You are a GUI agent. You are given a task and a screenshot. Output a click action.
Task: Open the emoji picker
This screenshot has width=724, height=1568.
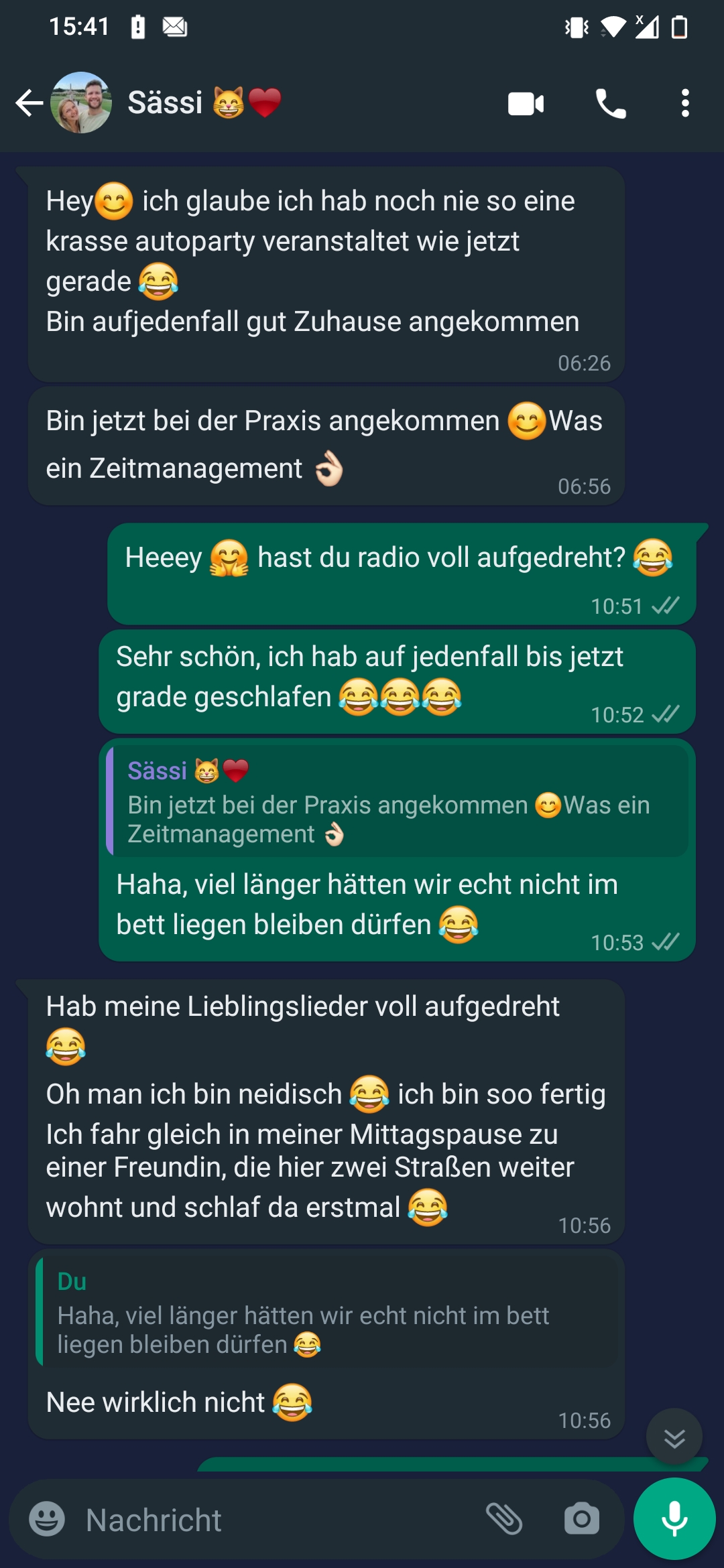pos(47,1519)
